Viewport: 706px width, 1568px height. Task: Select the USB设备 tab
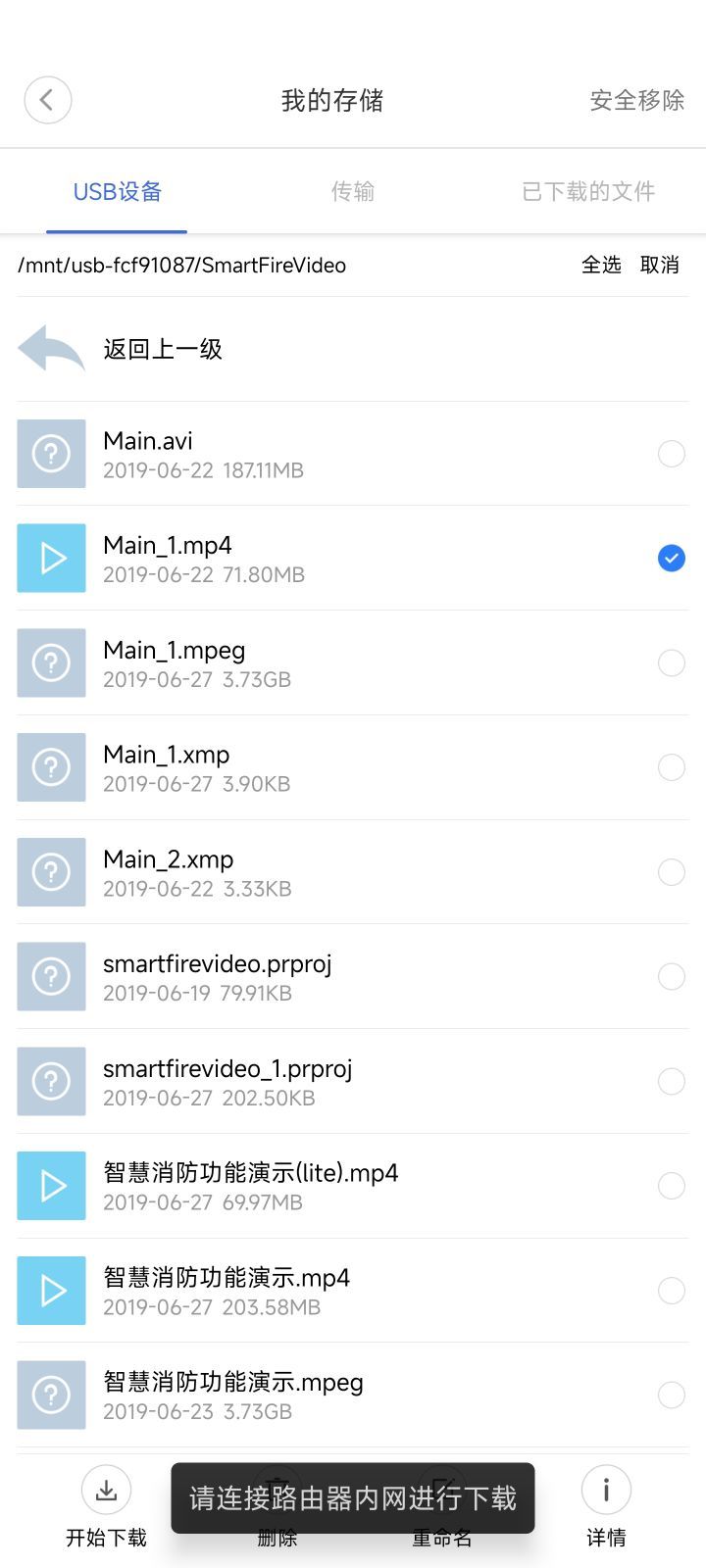pos(117,191)
